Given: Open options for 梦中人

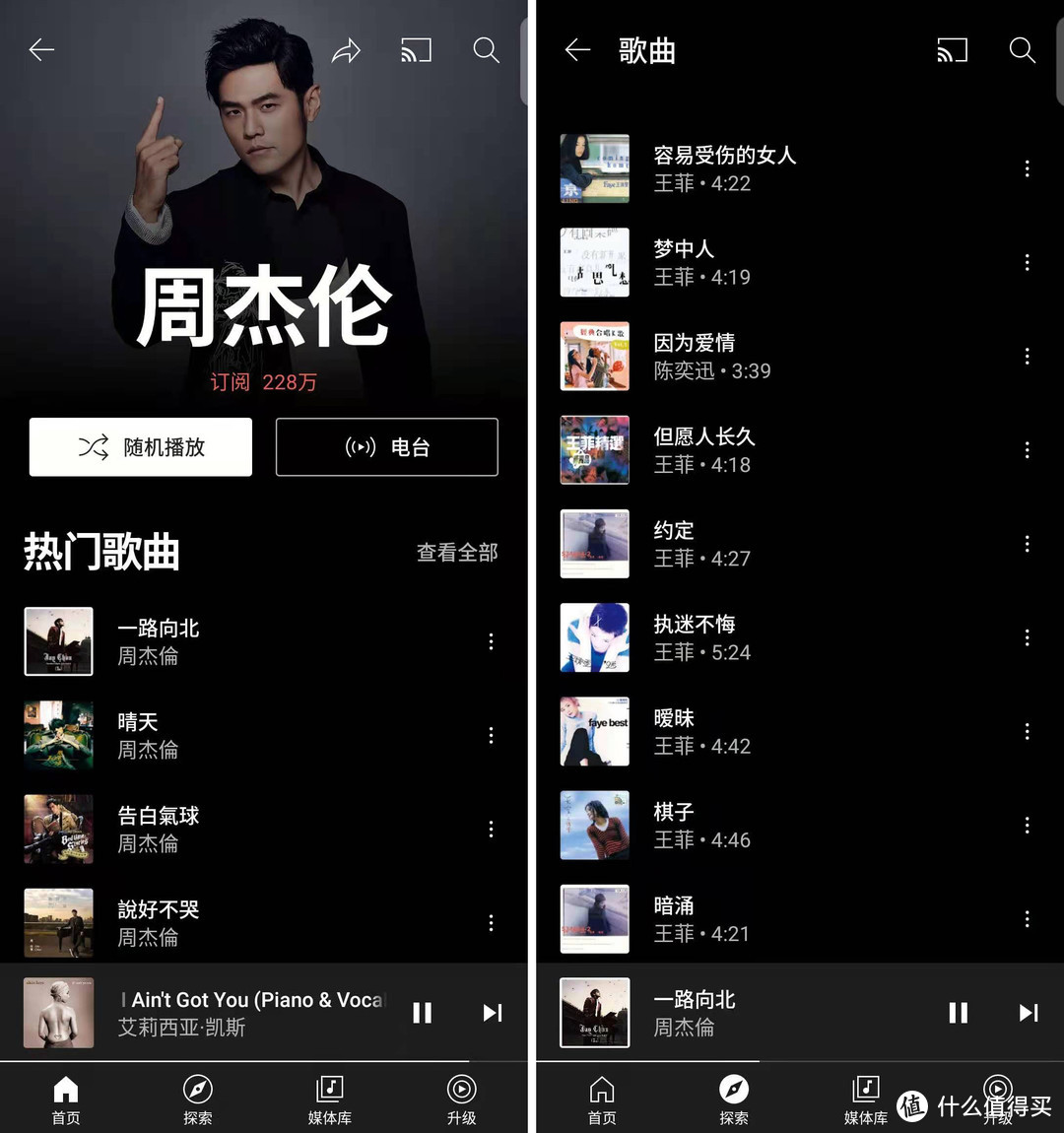Looking at the screenshot, I should click(1027, 262).
